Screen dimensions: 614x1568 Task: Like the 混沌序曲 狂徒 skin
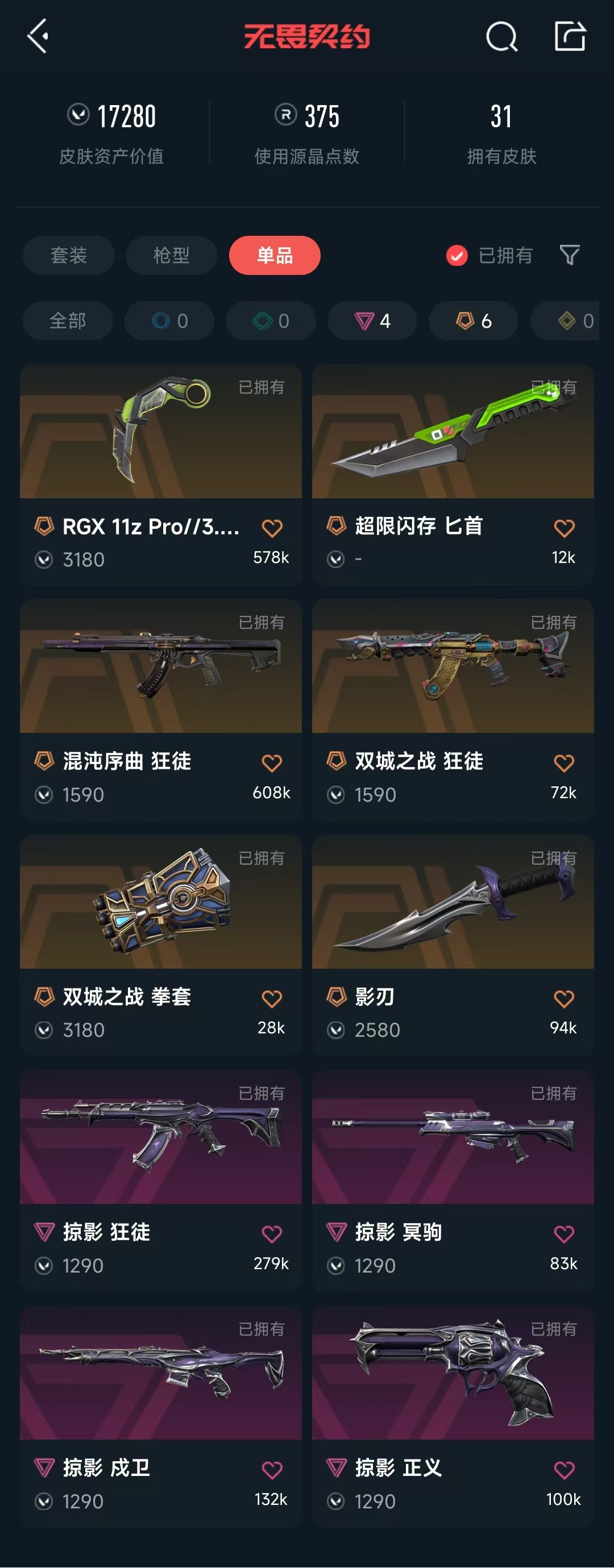click(x=272, y=762)
